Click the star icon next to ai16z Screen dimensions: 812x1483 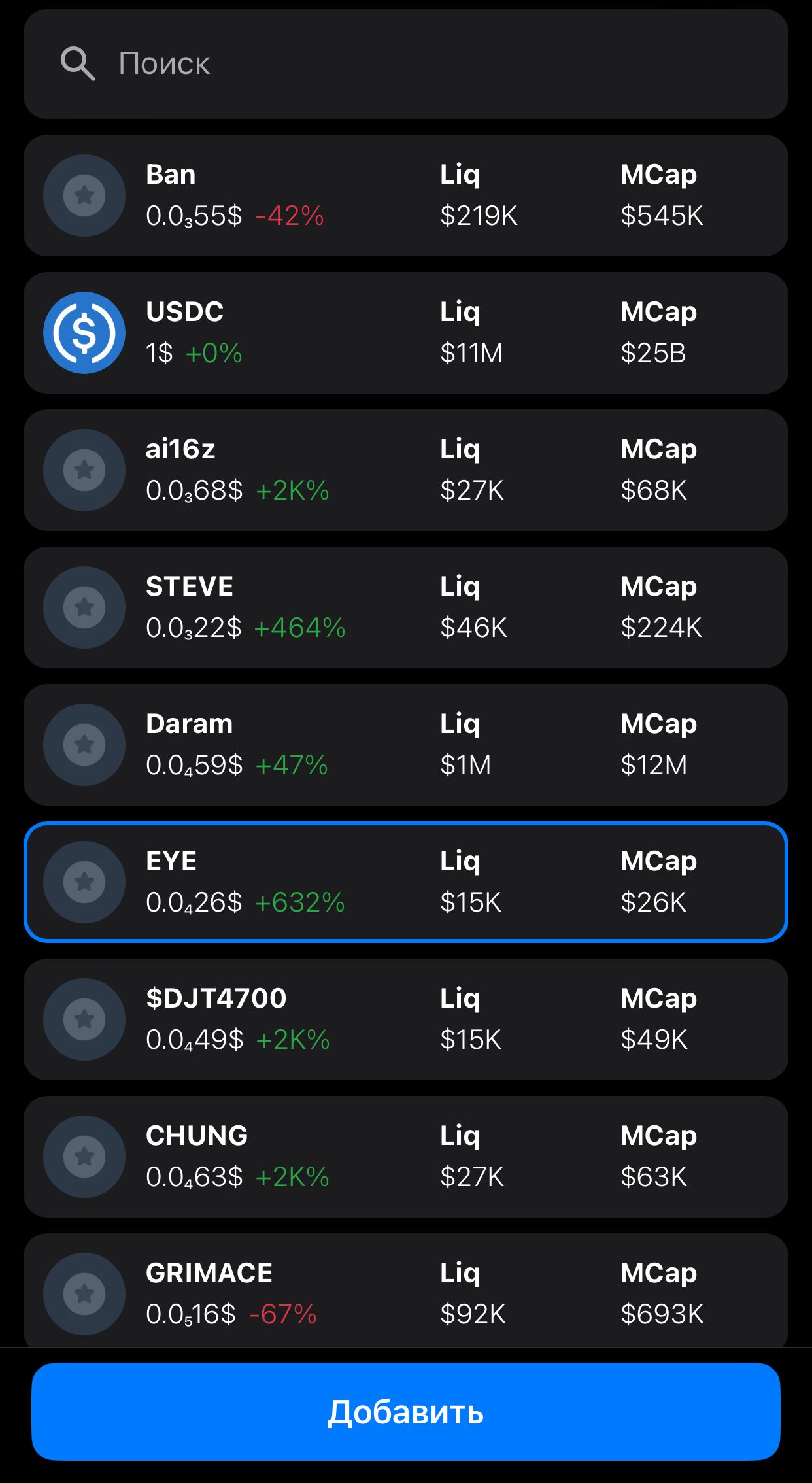pos(84,470)
